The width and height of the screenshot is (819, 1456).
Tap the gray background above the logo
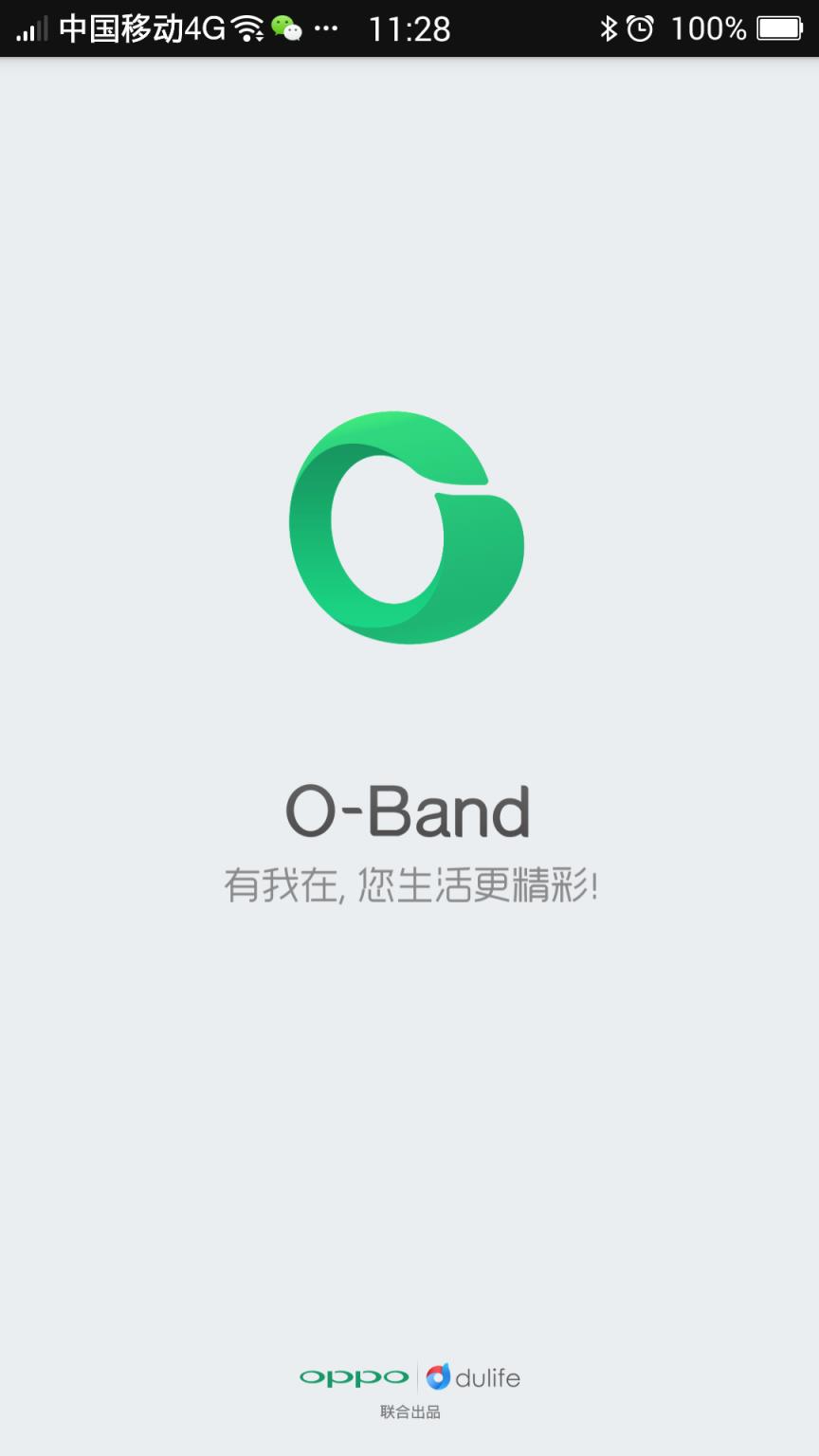409,237
